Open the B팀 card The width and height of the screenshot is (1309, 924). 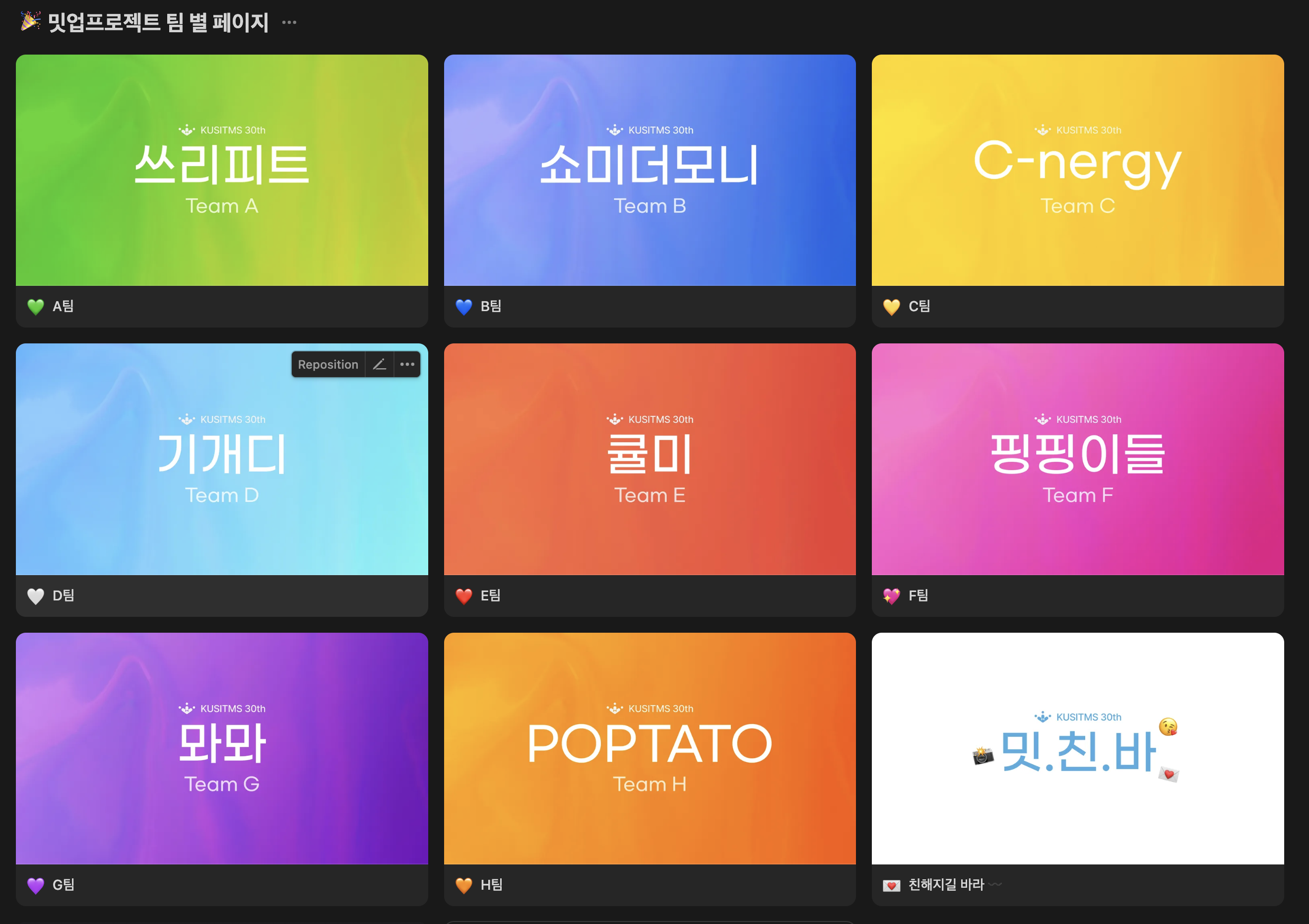650,171
